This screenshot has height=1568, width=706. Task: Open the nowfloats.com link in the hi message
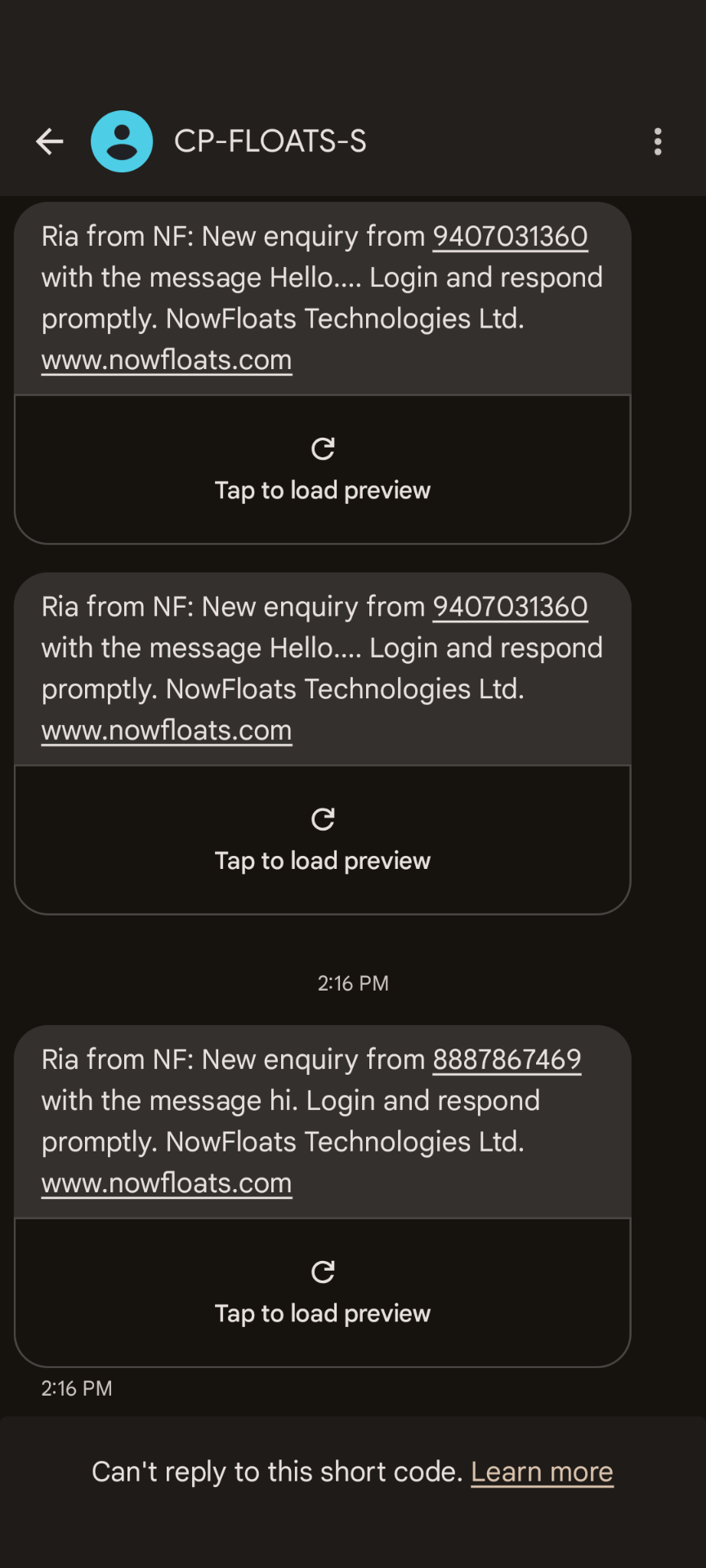(167, 1183)
